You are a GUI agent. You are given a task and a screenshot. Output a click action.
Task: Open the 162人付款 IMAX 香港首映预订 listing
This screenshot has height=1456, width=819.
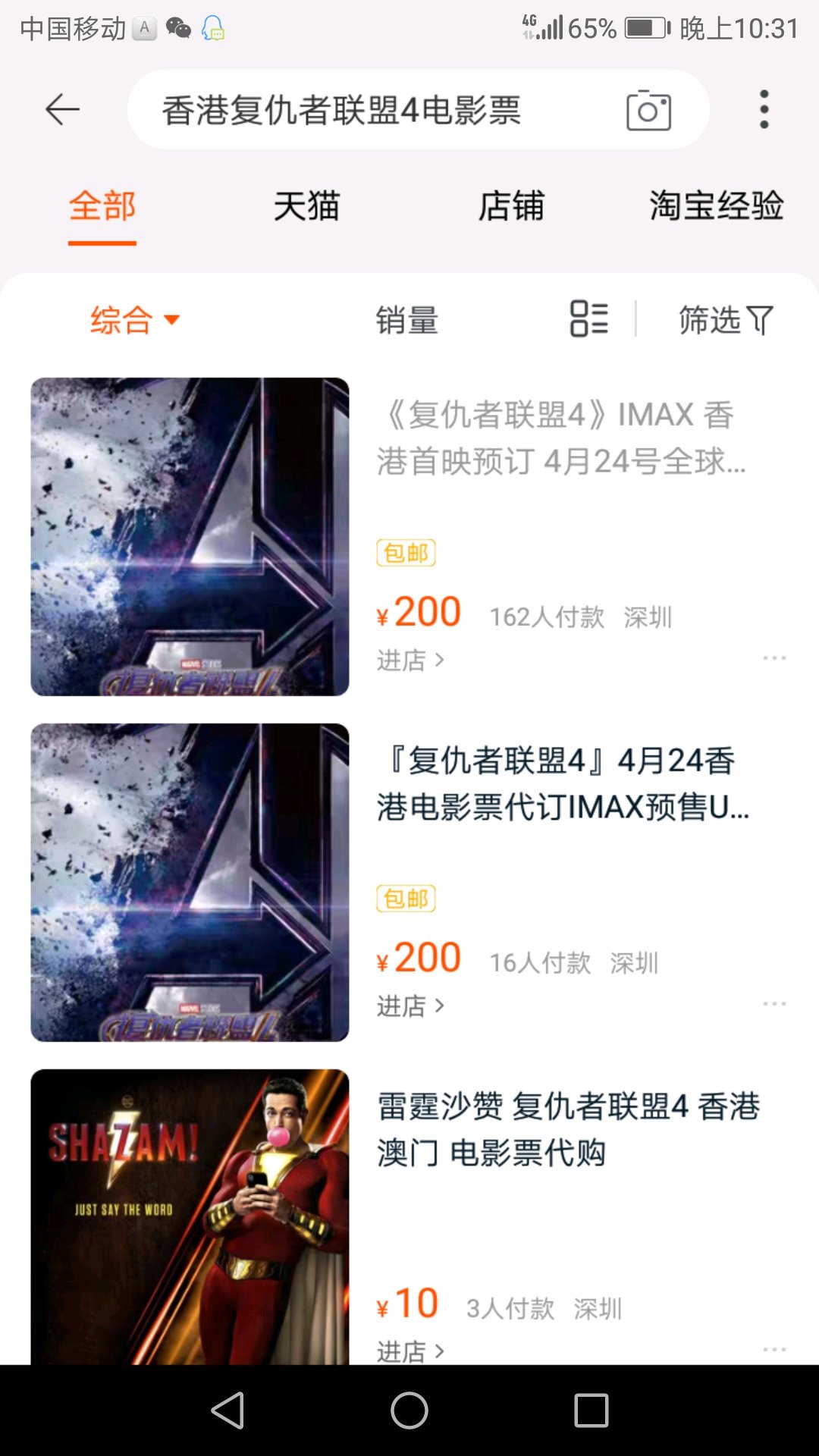(561, 438)
